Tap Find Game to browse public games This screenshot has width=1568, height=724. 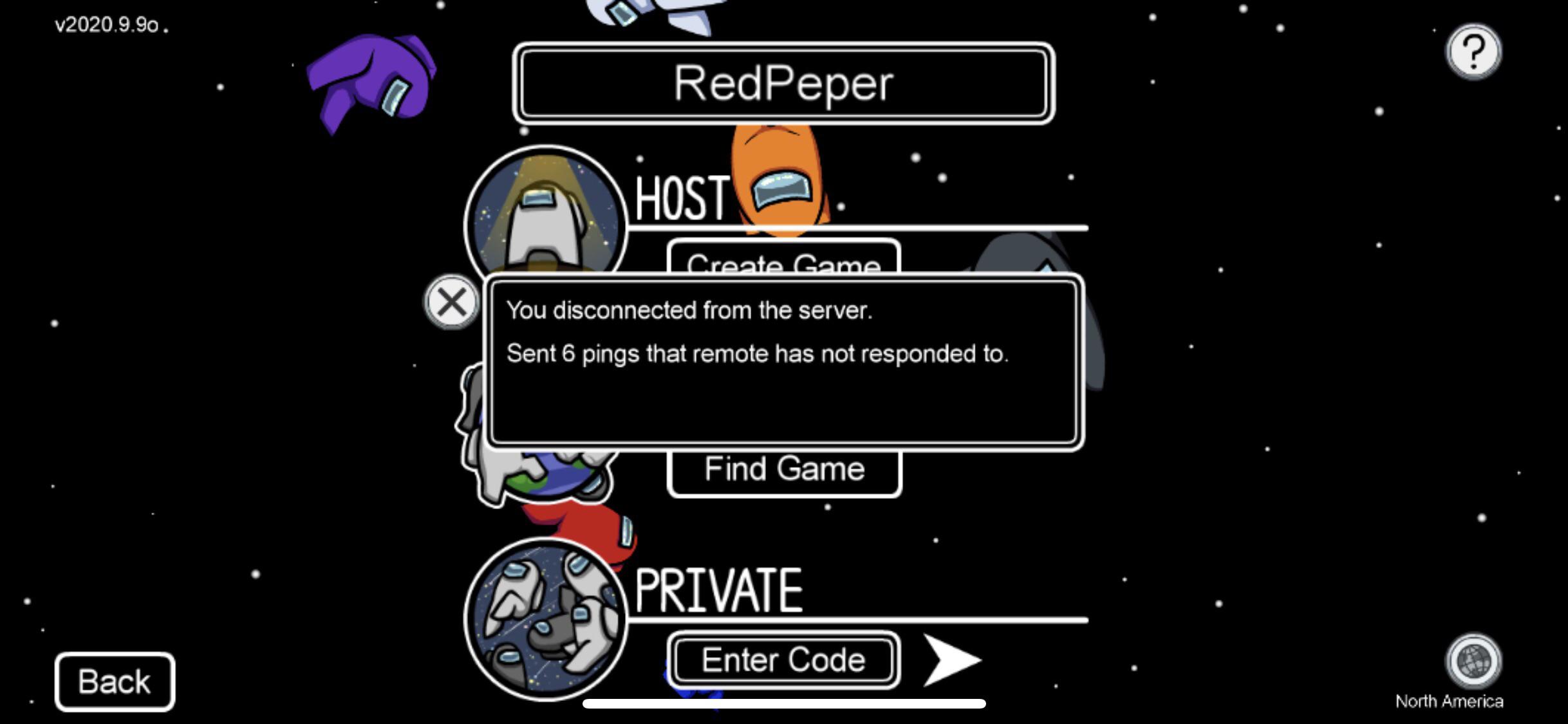click(x=783, y=470)
